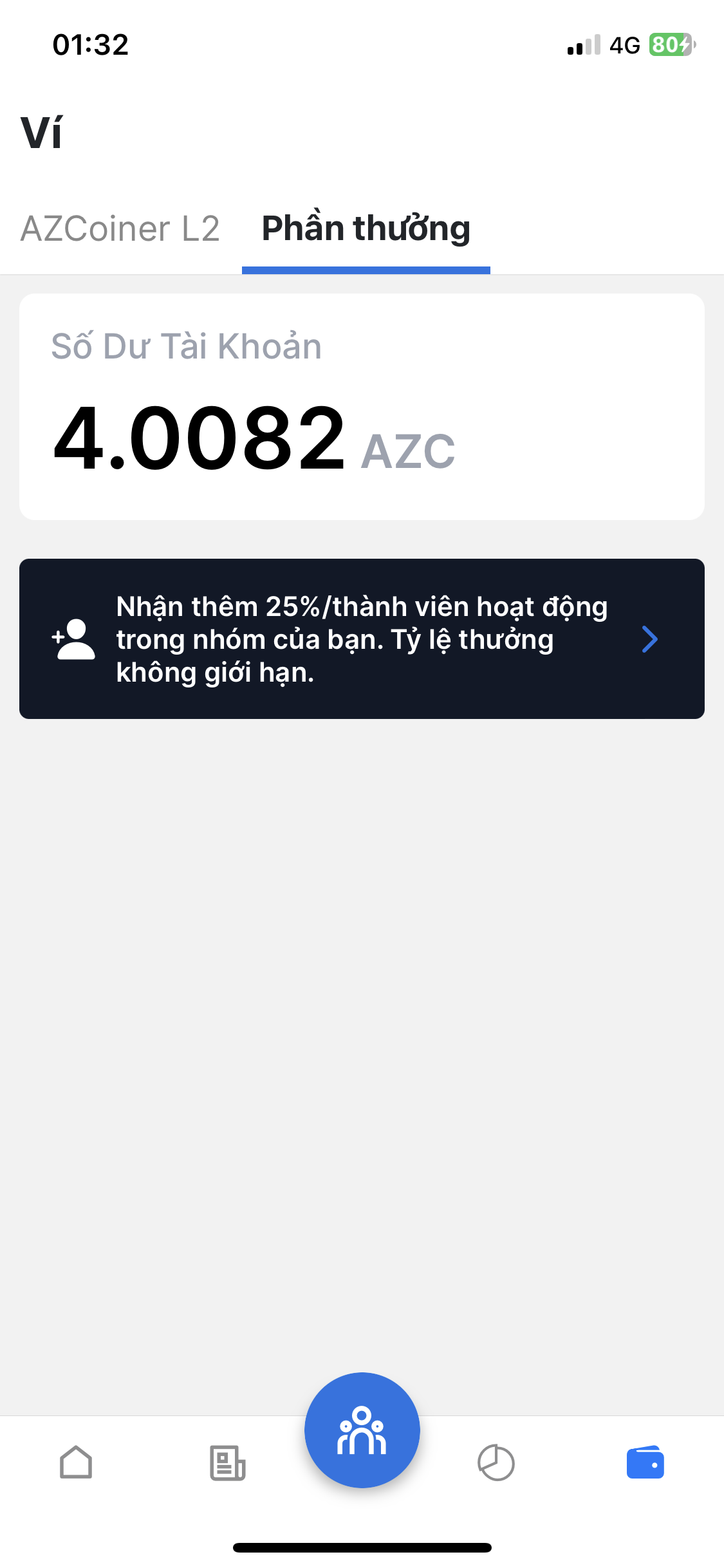The height and width of the screenshot is (1568, 724).
Task: Open the wallet tab
Action: pos(645,1462)
